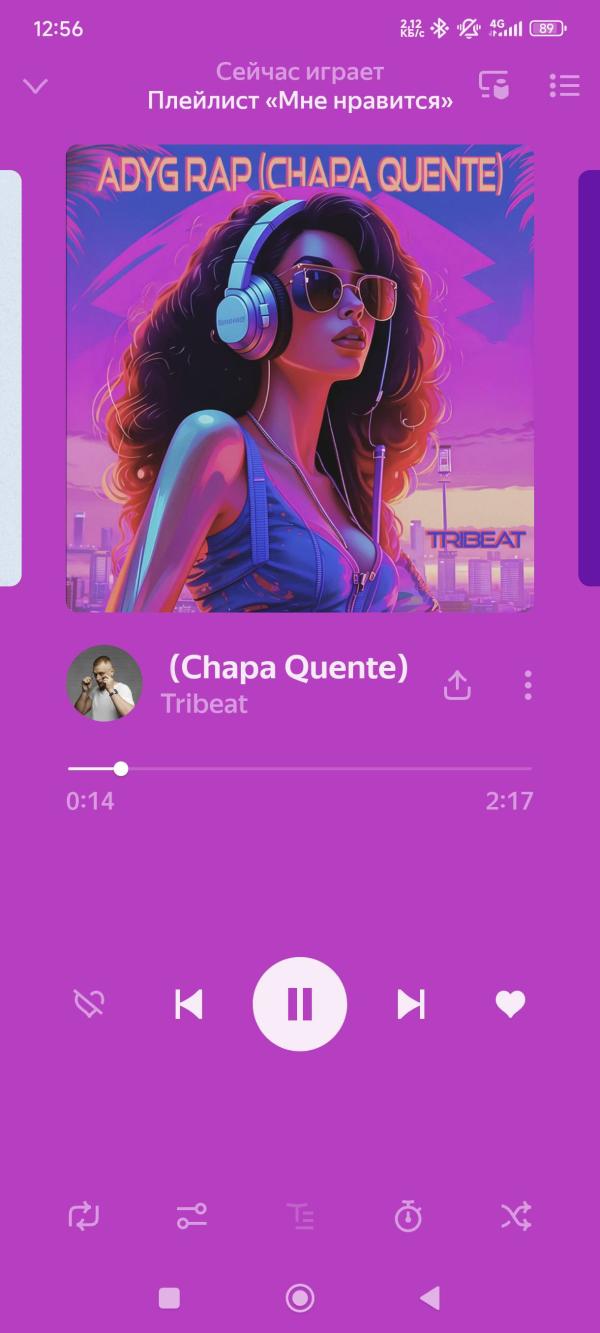Viewport: 600px width, 1333px height.
Task: Skip to the next track
Action: tap(411, 1003)
